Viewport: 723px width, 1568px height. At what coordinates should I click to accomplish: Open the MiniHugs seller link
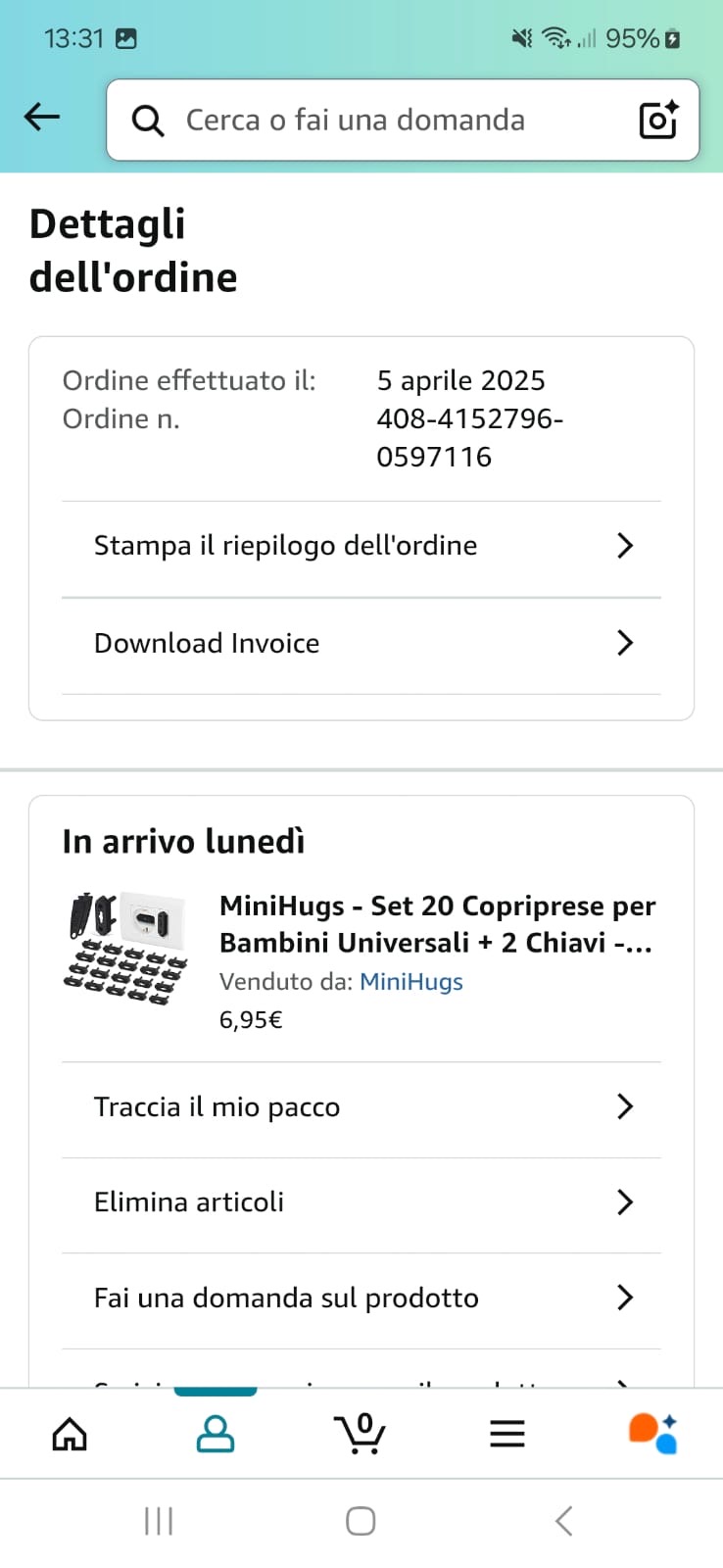(411, 982)
